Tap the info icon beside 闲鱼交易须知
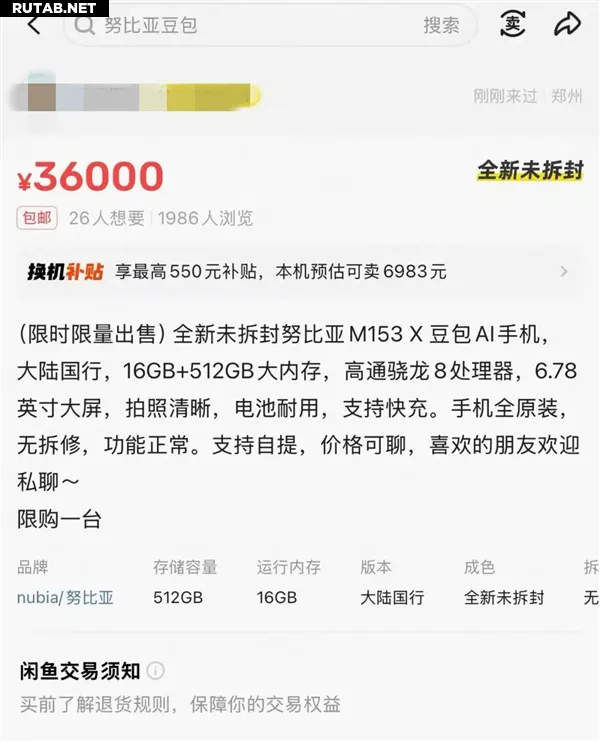Image resolution: width=600 pixels, height=742 pixels. 156,671
